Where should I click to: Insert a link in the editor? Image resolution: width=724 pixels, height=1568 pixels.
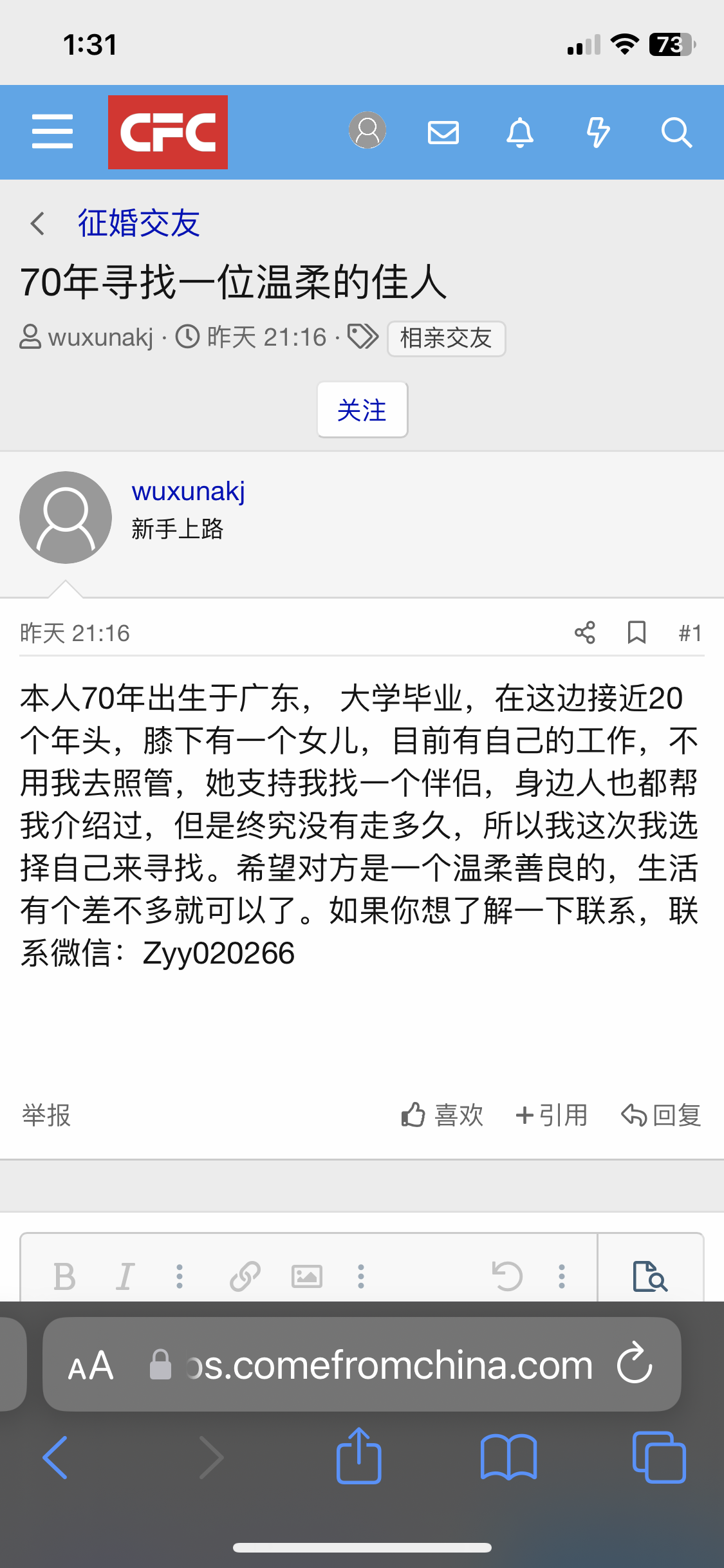point(245,1276)
